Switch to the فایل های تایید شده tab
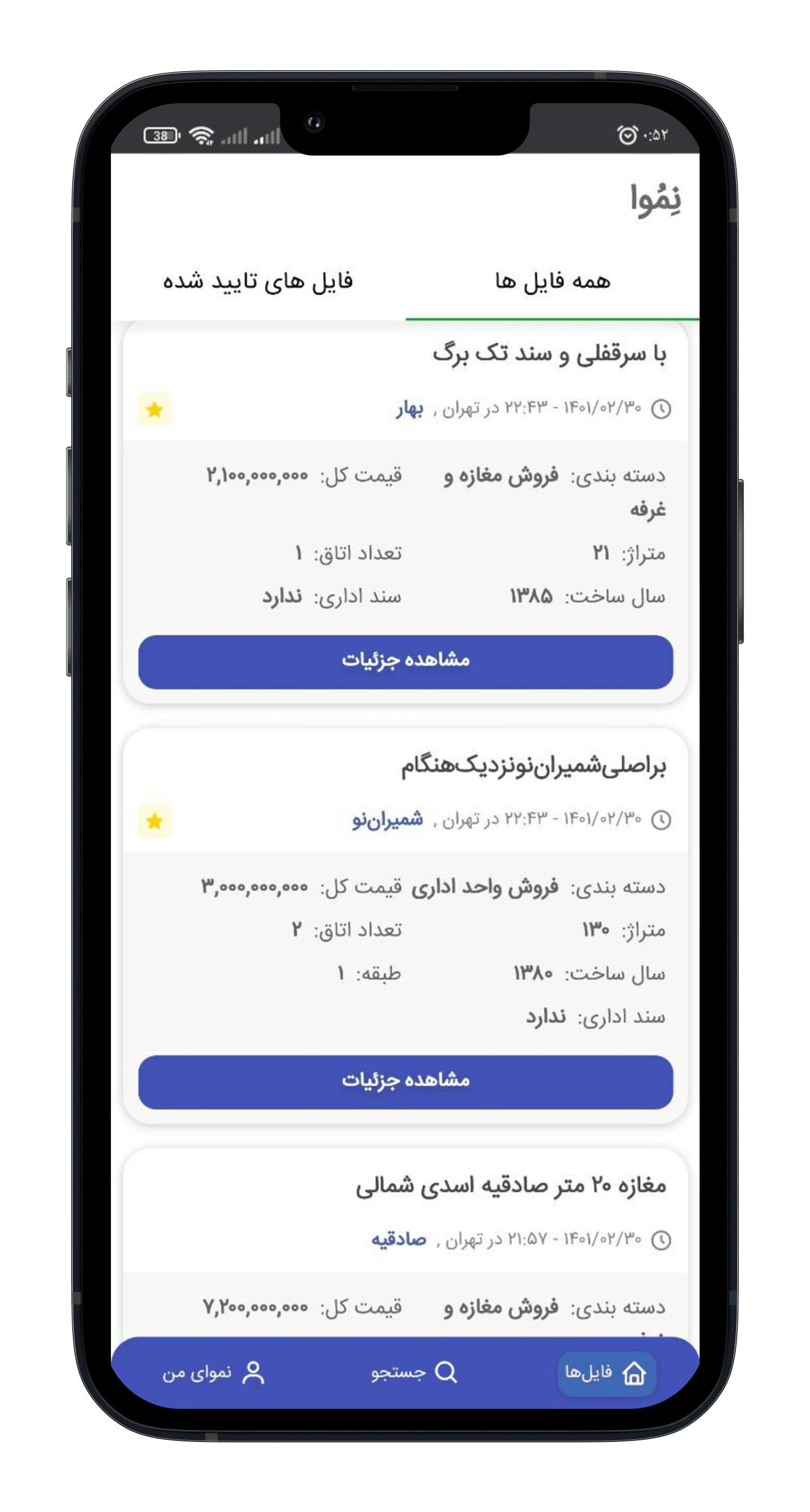810x1512 pixels. coord(258,282)
